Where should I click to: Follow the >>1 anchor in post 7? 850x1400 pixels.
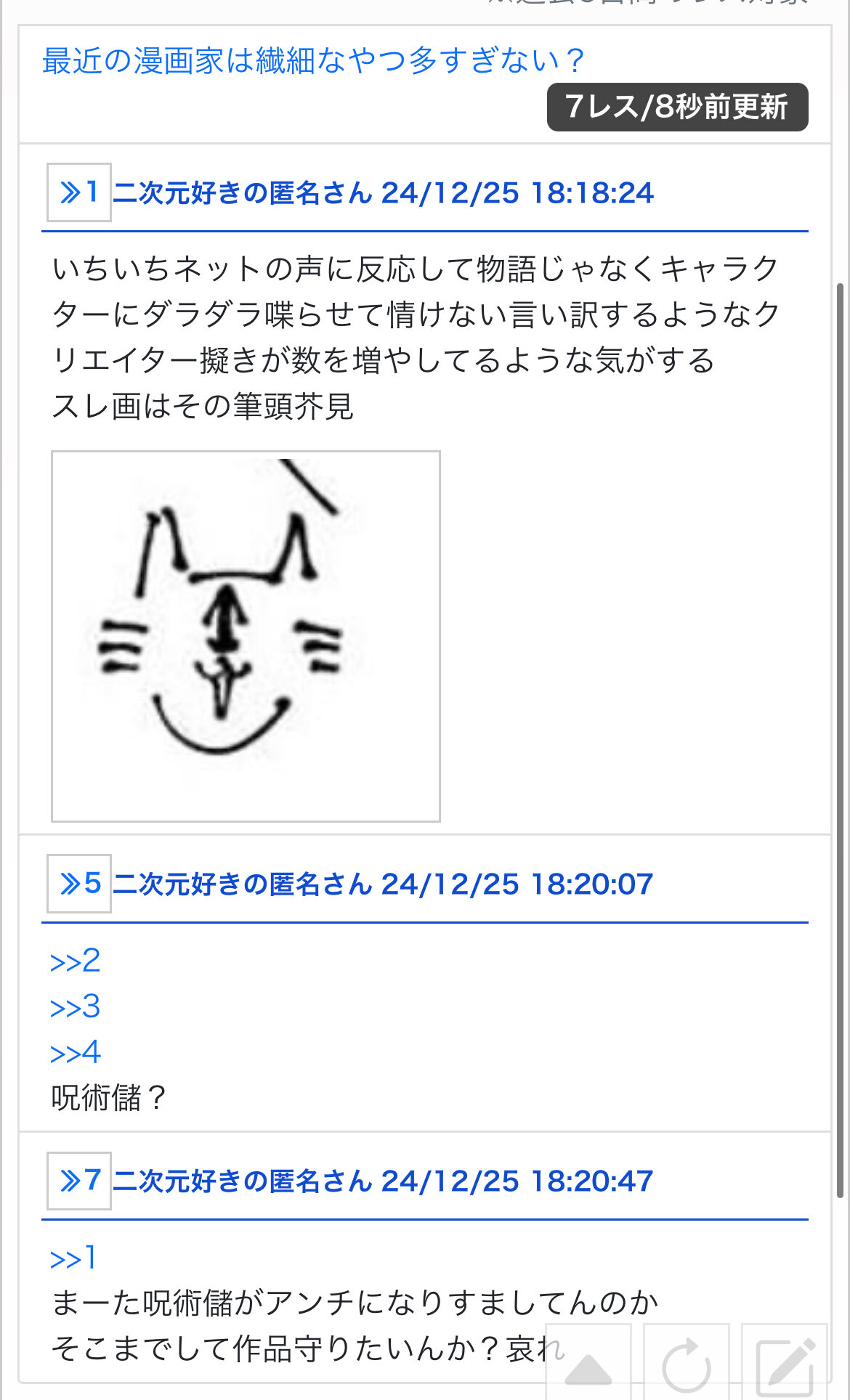73,1258
